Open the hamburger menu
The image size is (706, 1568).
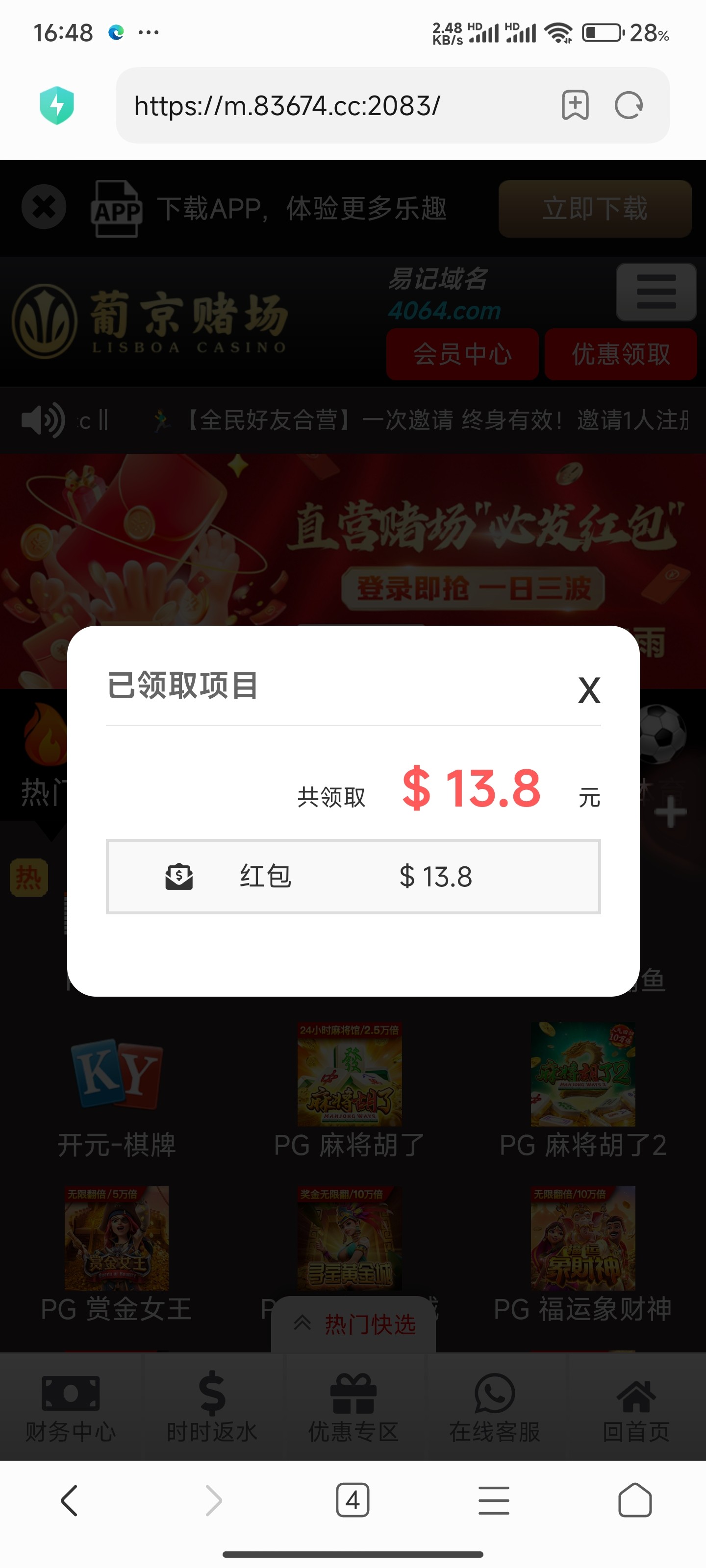656,292
